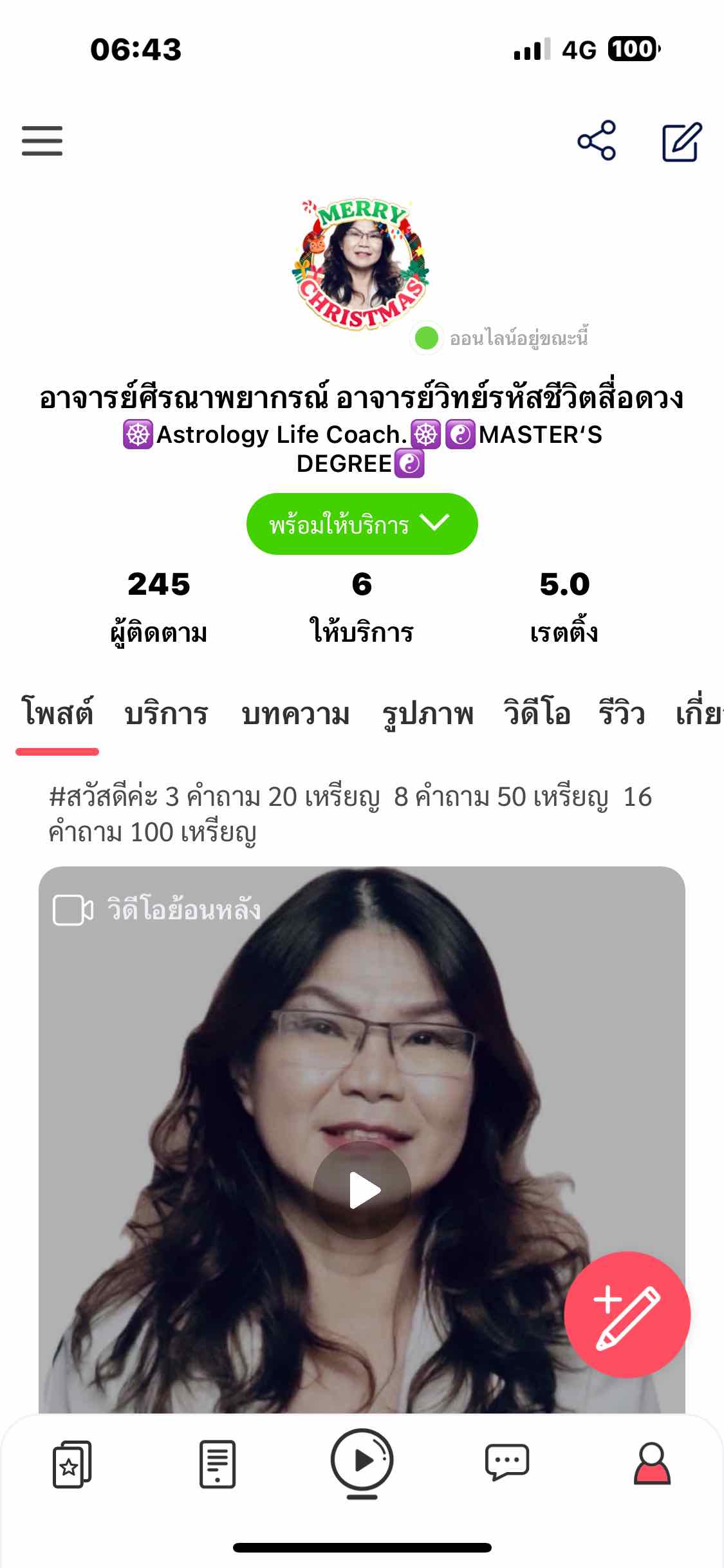Open the chat messages tab

pos(507,1463)
